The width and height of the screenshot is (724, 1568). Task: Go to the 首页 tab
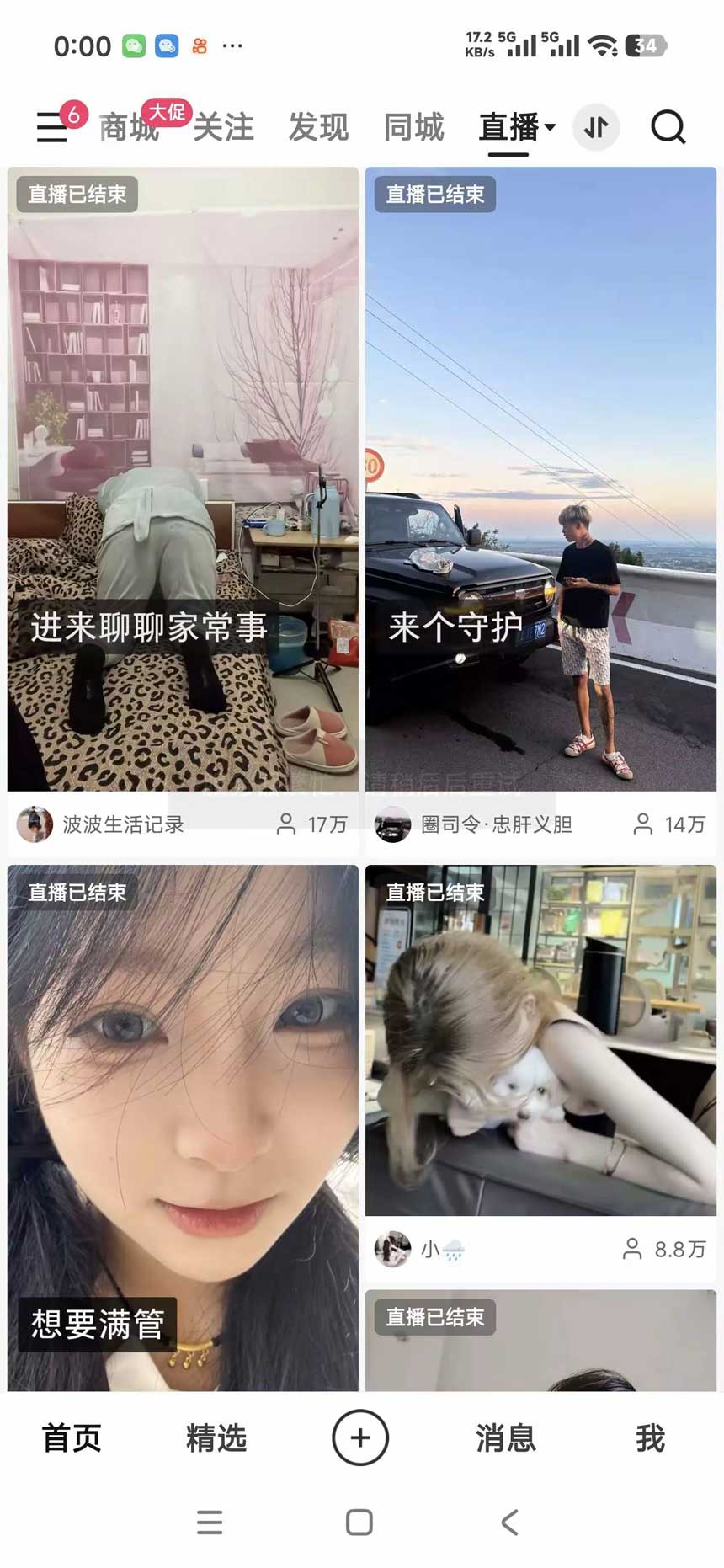[x=72, y=1438]
